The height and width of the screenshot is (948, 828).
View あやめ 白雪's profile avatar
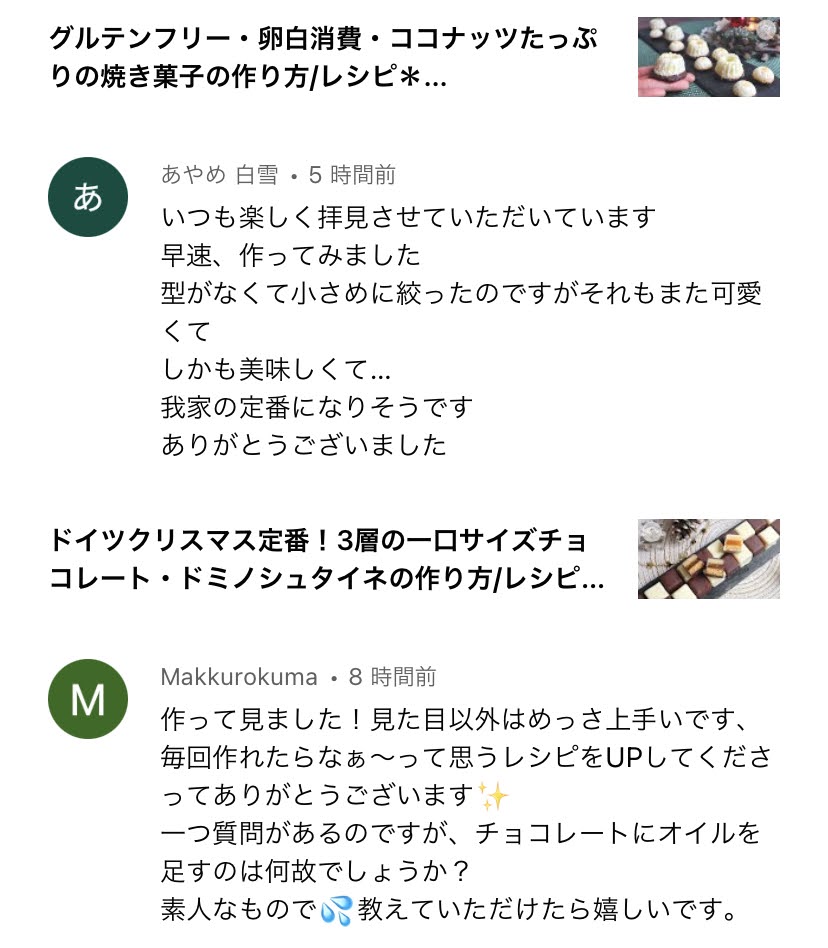88,197
